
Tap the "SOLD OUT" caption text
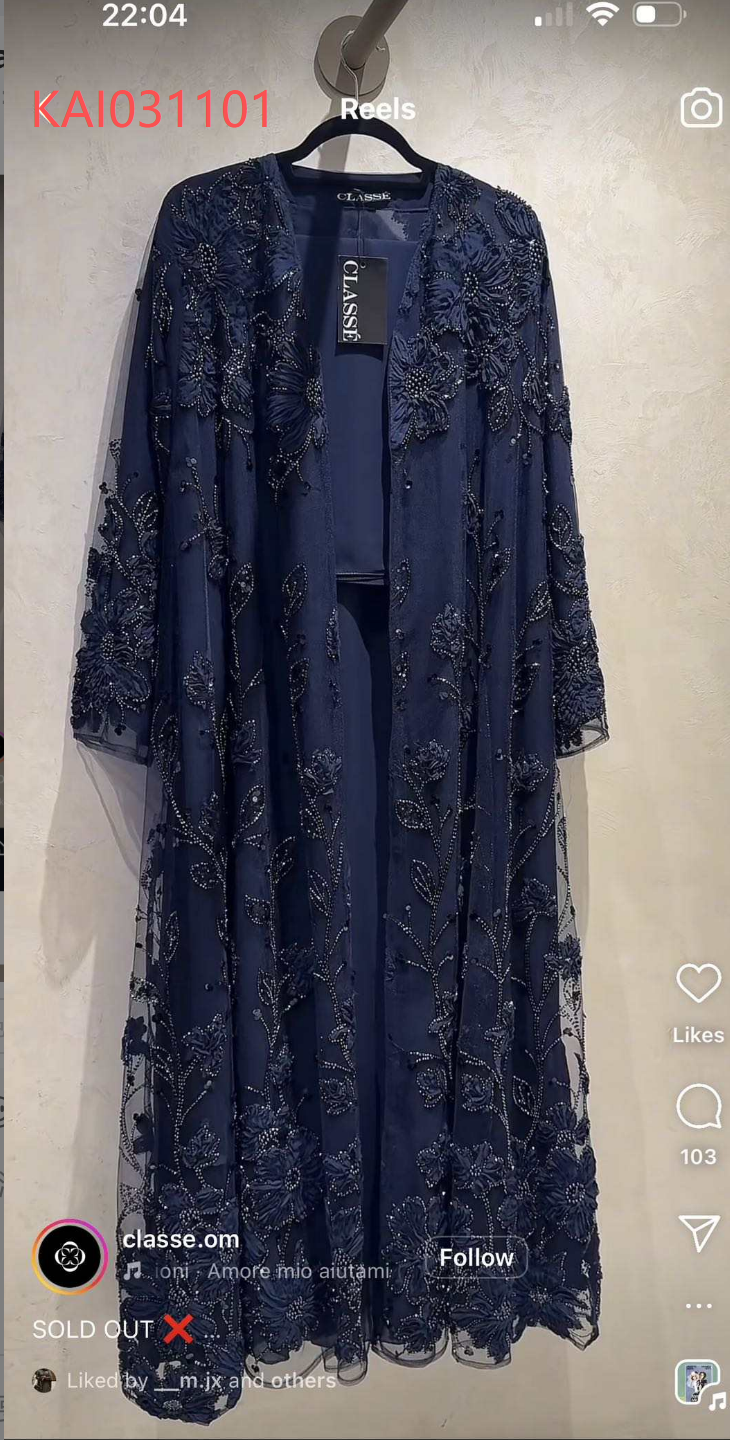(x=91, y=1330)
